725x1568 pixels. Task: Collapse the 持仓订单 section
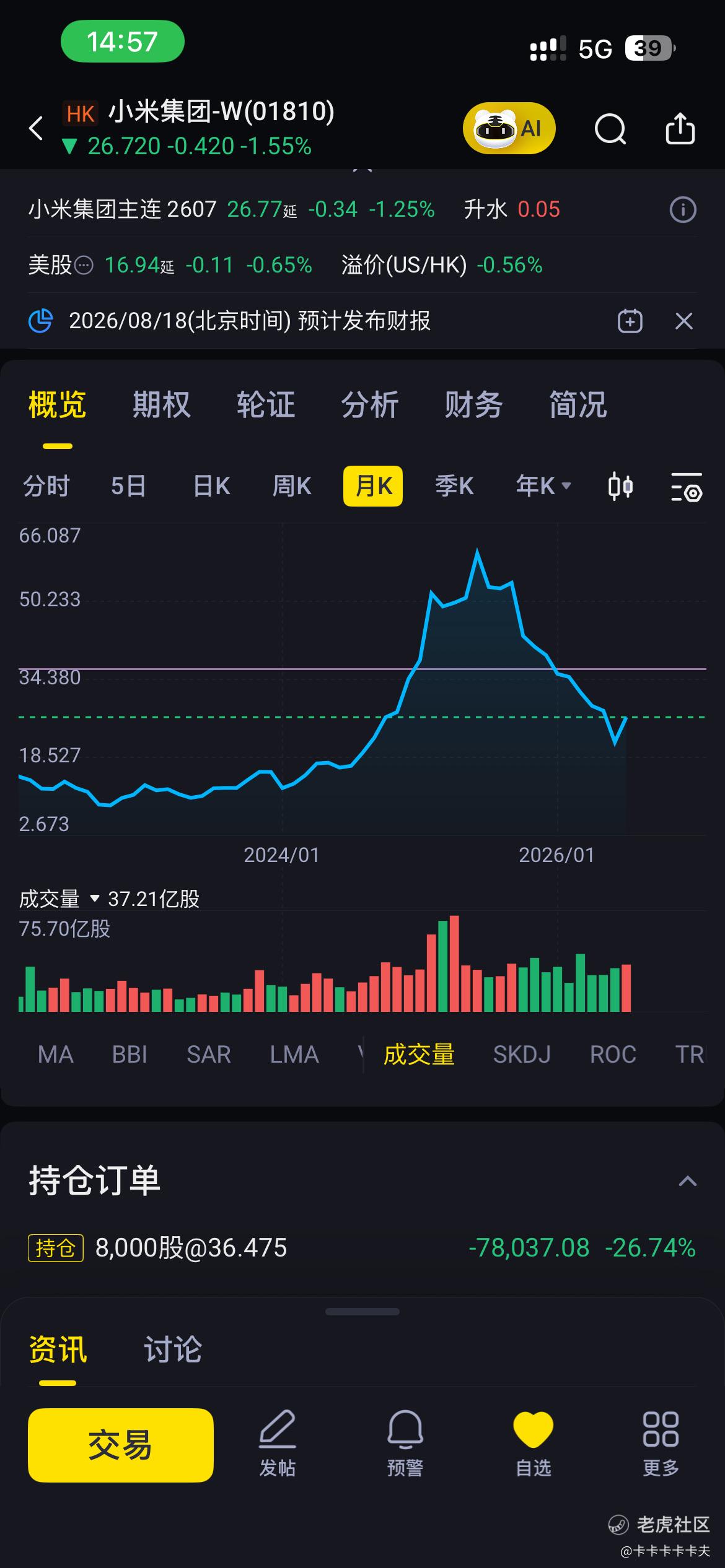click(687, 1181)
